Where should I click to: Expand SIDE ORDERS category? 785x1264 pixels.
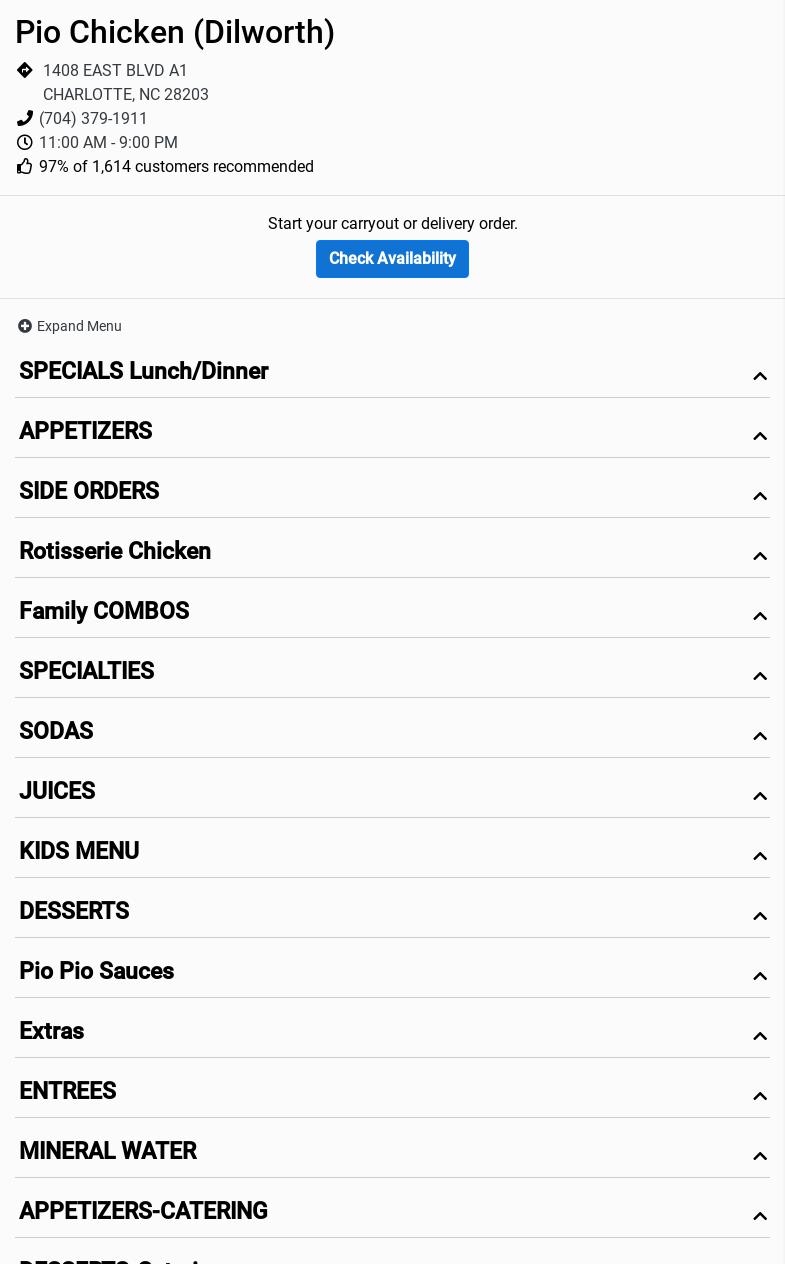point(392,491)
